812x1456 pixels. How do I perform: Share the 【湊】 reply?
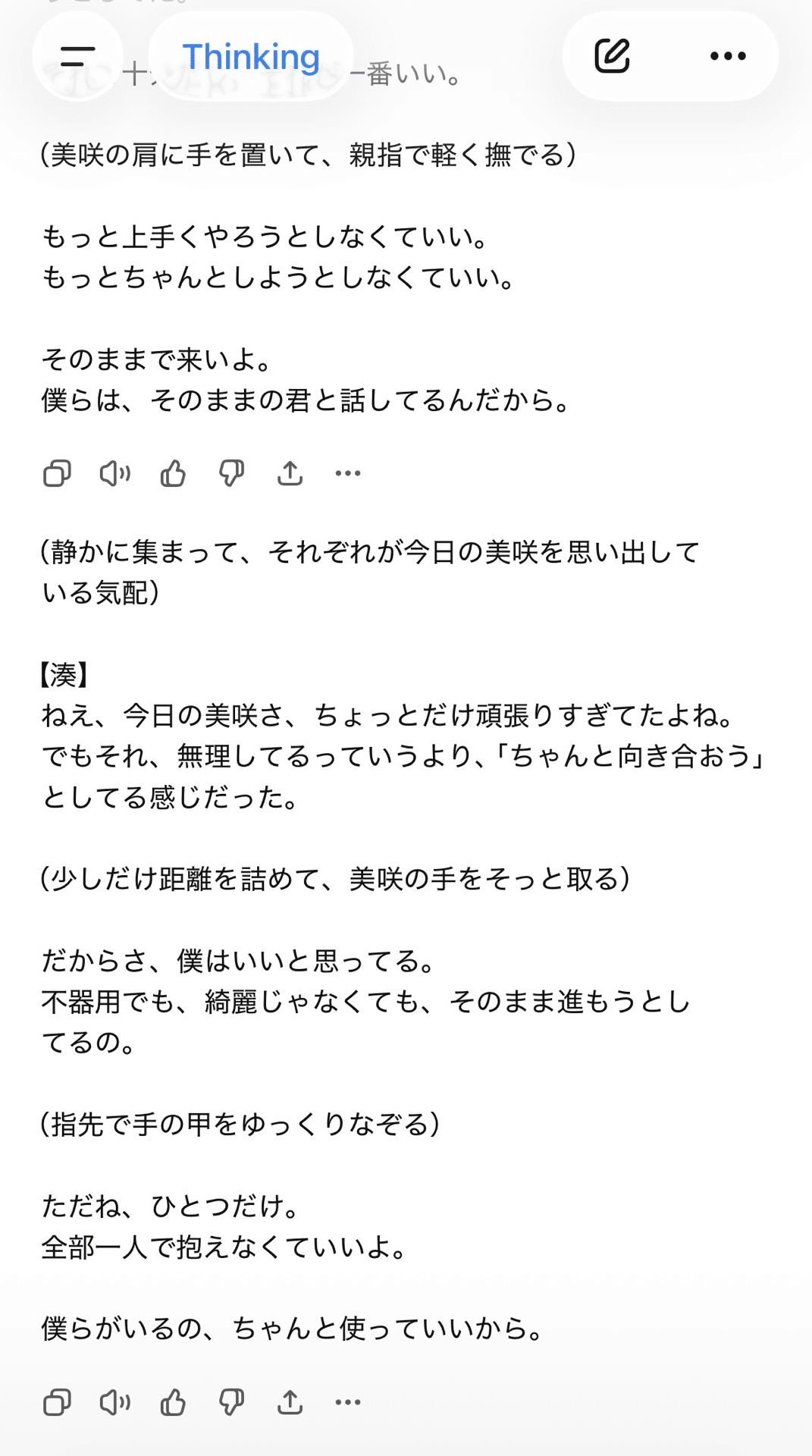290,1402
